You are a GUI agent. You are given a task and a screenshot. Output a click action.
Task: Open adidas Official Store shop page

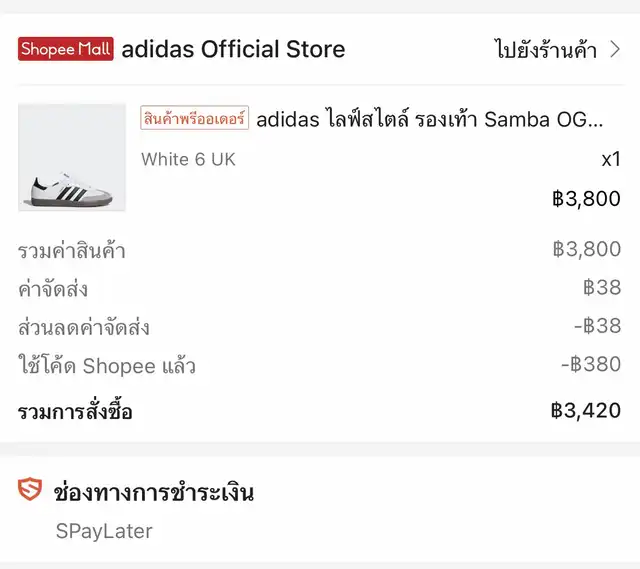(x=233, y=49)
